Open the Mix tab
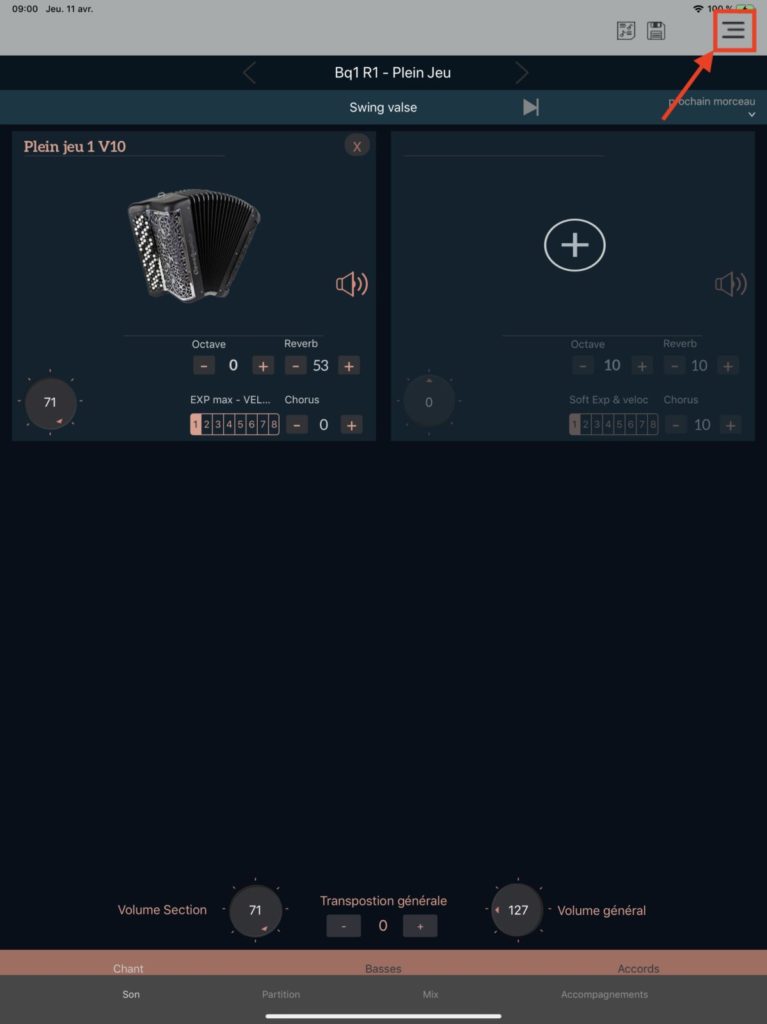This screenshot has width=767, height=1024. (x=430, y=994)
